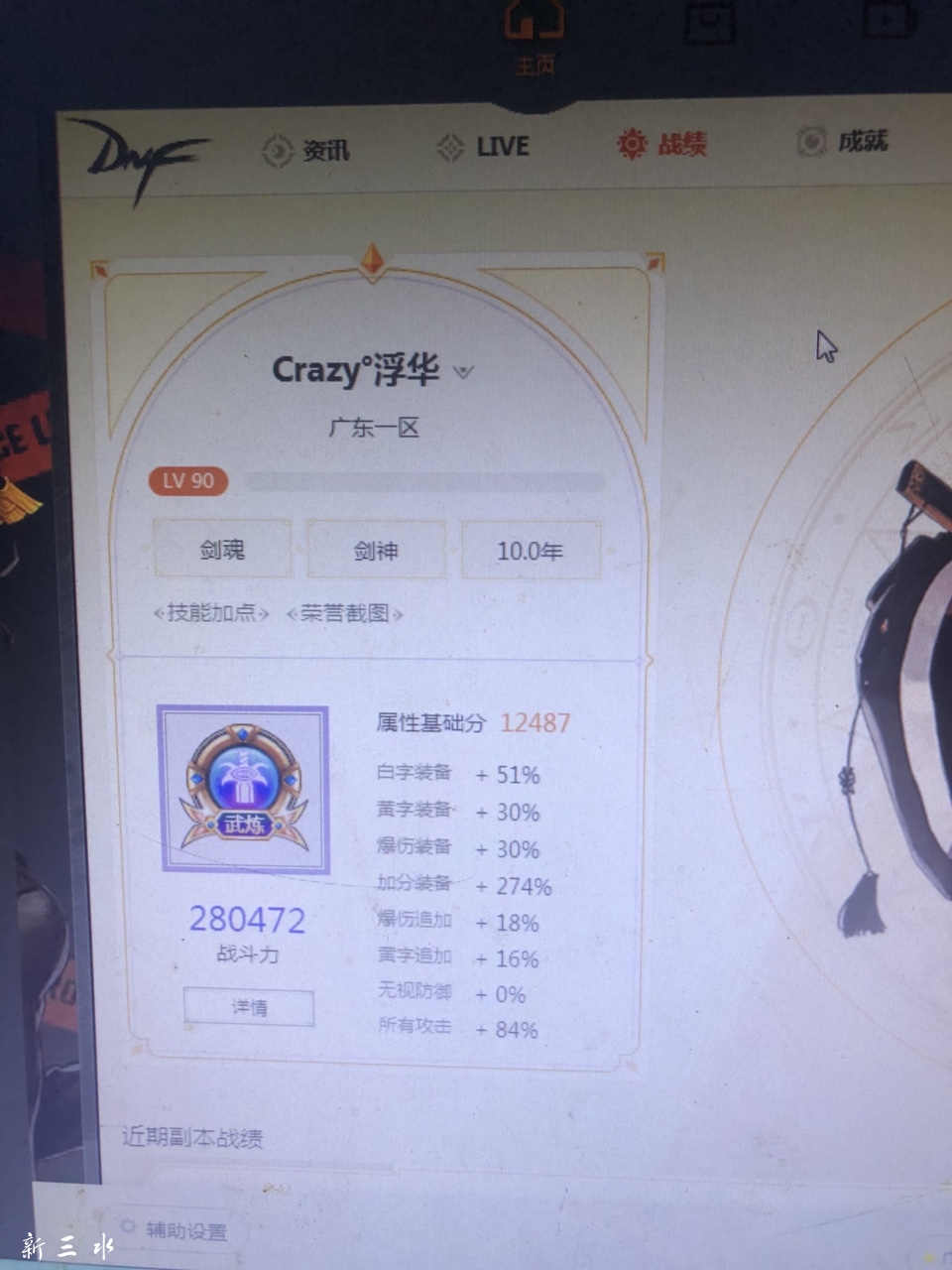952x1270 pixels.
Task: Tap the 详情 button under 战斗力
Action: (249, 1008)
